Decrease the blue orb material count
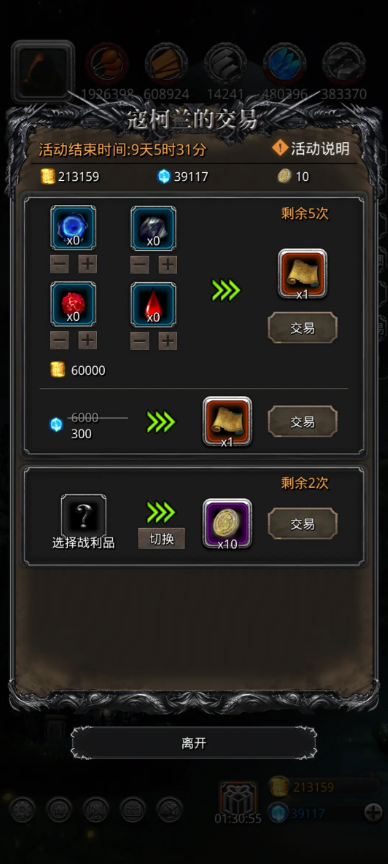Viewport: 388px width, 864px height. point(60,264)
